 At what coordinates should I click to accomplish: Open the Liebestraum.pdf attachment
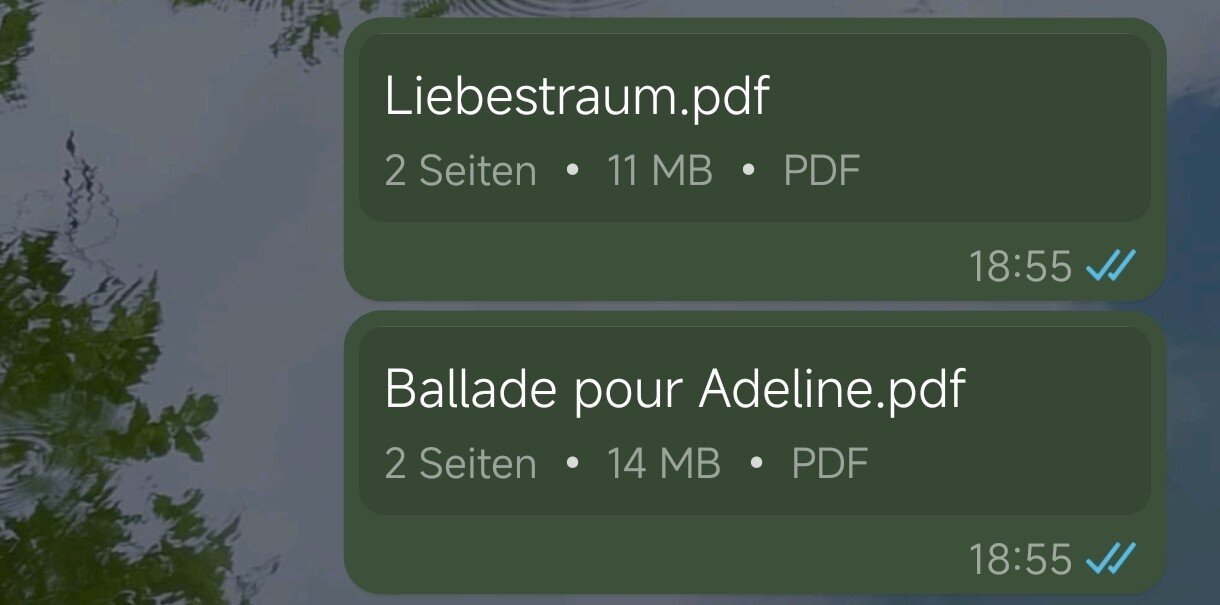(754, 128)
